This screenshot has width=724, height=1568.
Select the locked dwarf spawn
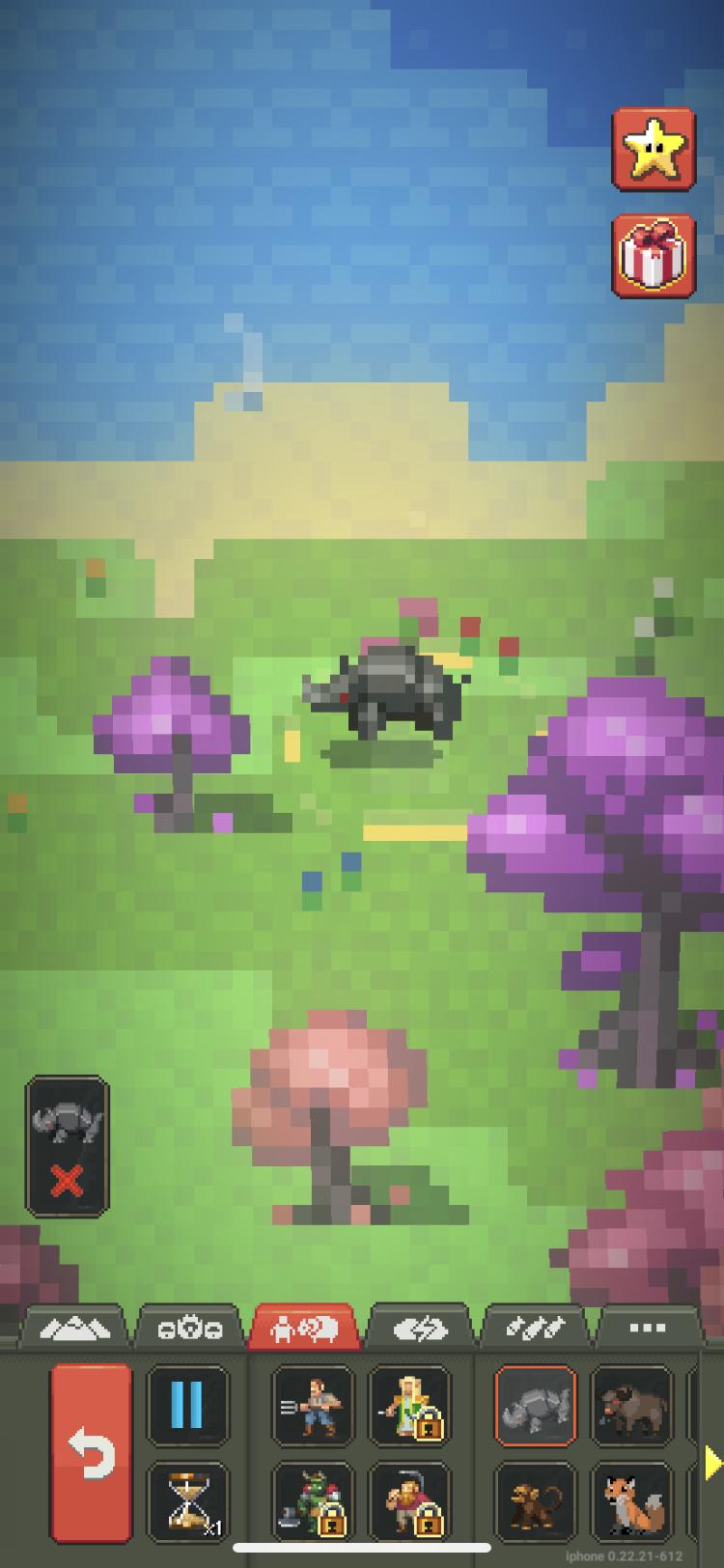tap(409, 1501)
